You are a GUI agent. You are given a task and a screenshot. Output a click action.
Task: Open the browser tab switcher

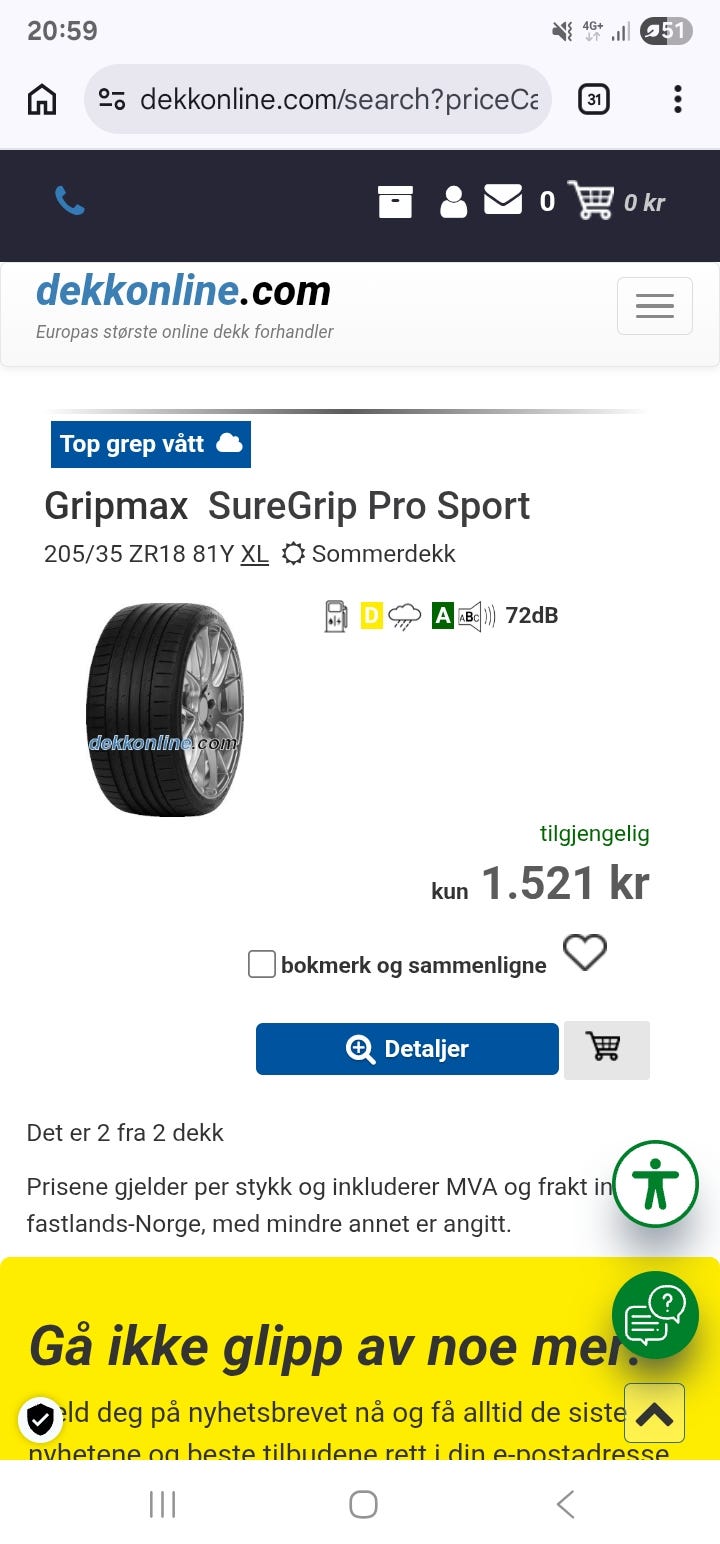click(x=594, y=99)
